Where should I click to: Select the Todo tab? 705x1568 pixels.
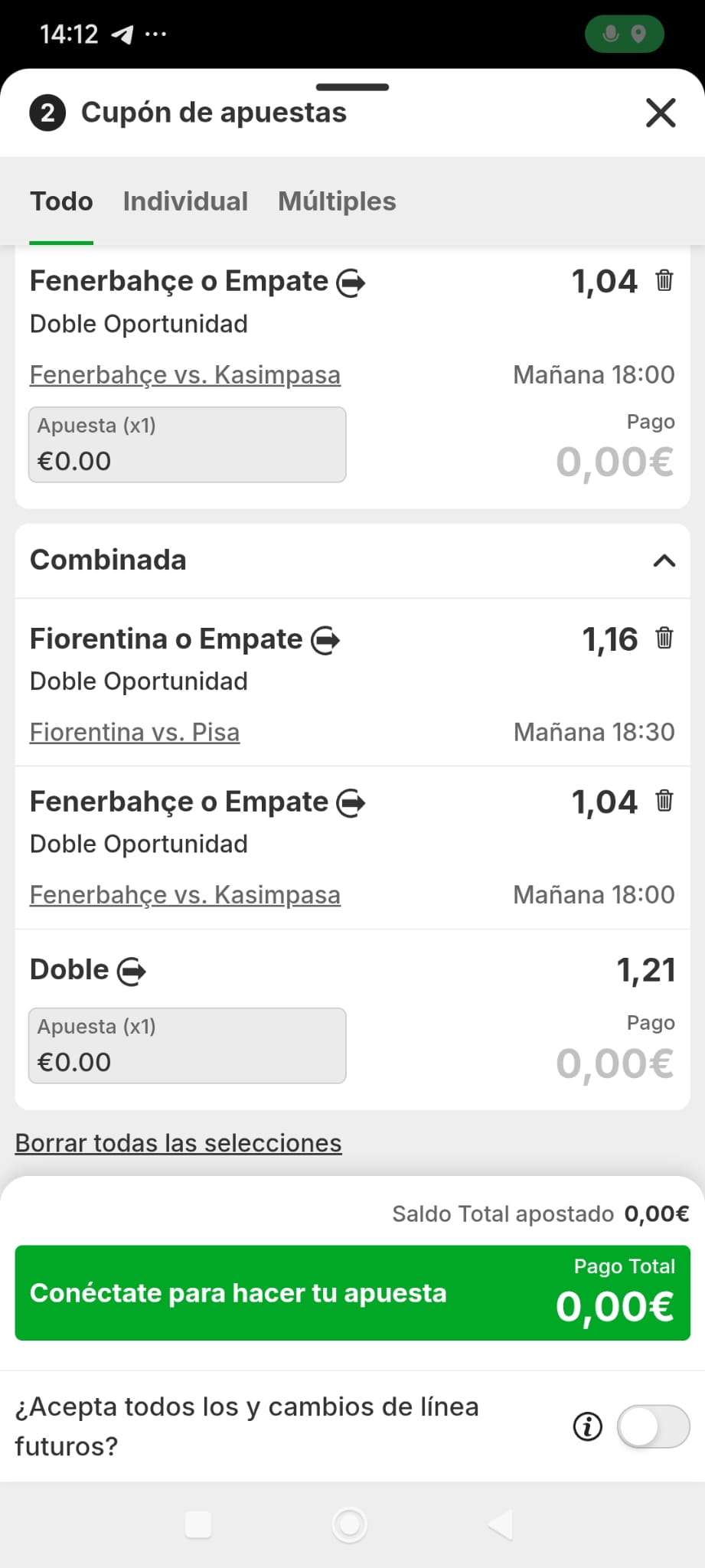(61, 201)
